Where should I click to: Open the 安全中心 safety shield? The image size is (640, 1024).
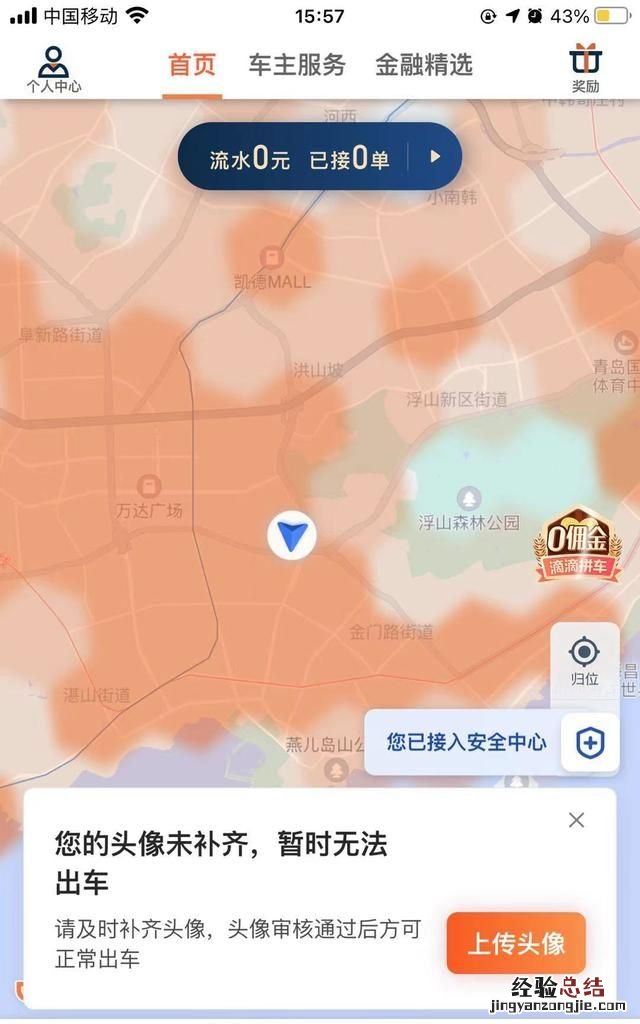point(589,743)
